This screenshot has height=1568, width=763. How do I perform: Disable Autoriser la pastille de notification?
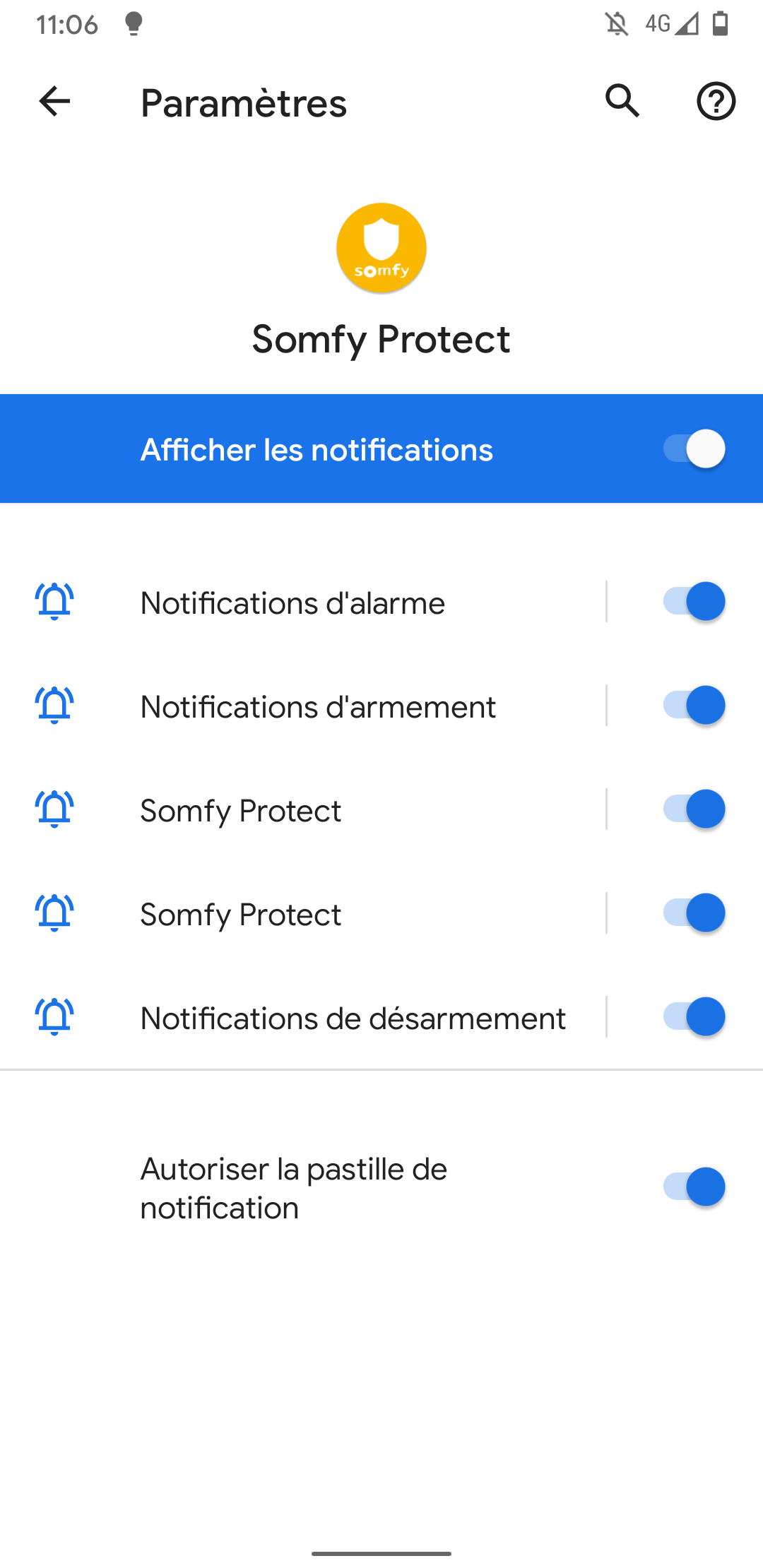click(694, 1187)
